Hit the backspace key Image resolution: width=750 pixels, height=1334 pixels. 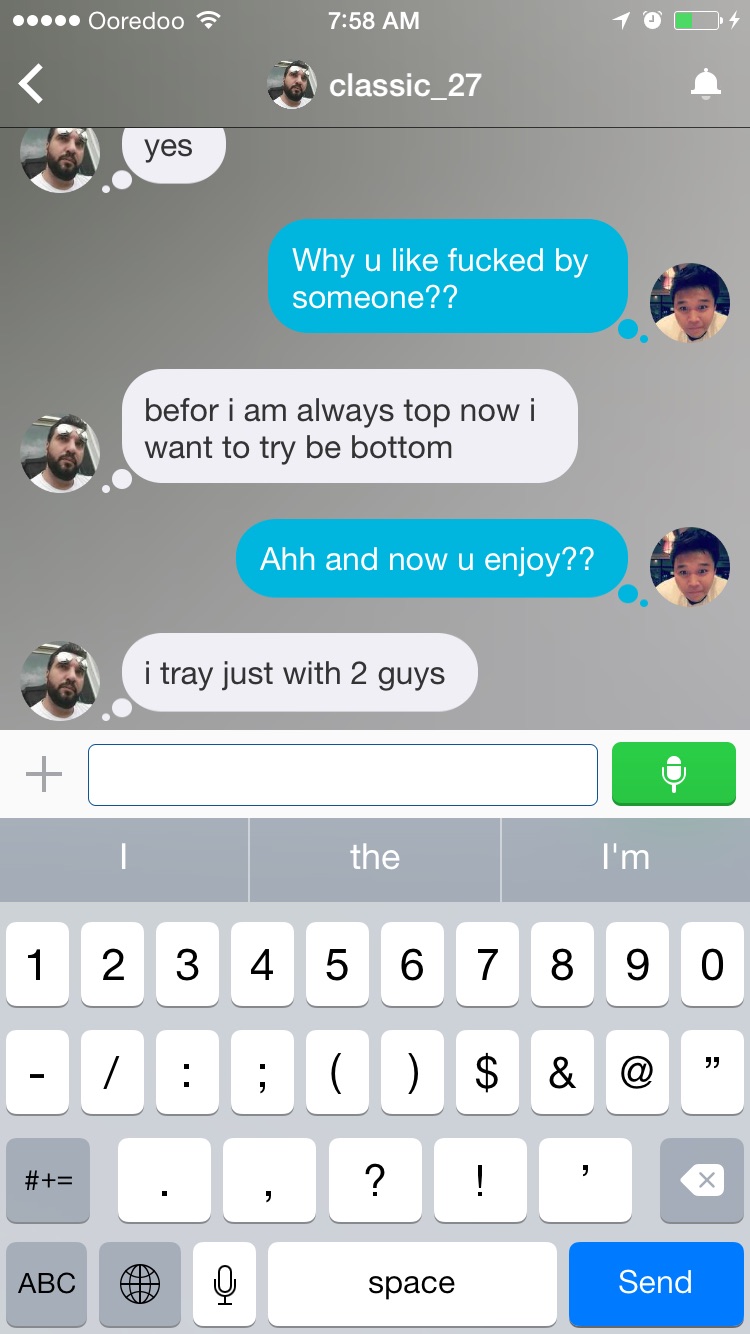point(701,1180)
